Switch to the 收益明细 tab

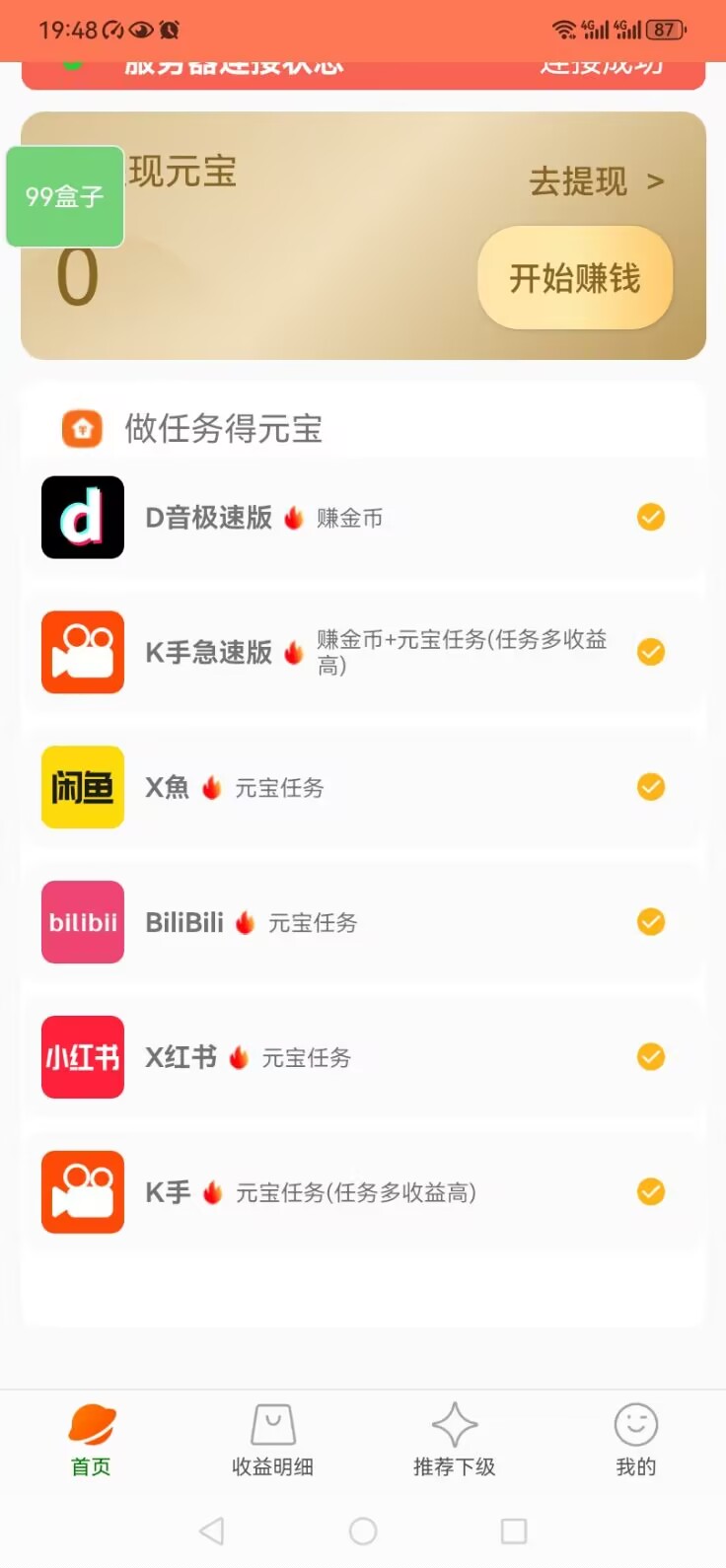272,1441
